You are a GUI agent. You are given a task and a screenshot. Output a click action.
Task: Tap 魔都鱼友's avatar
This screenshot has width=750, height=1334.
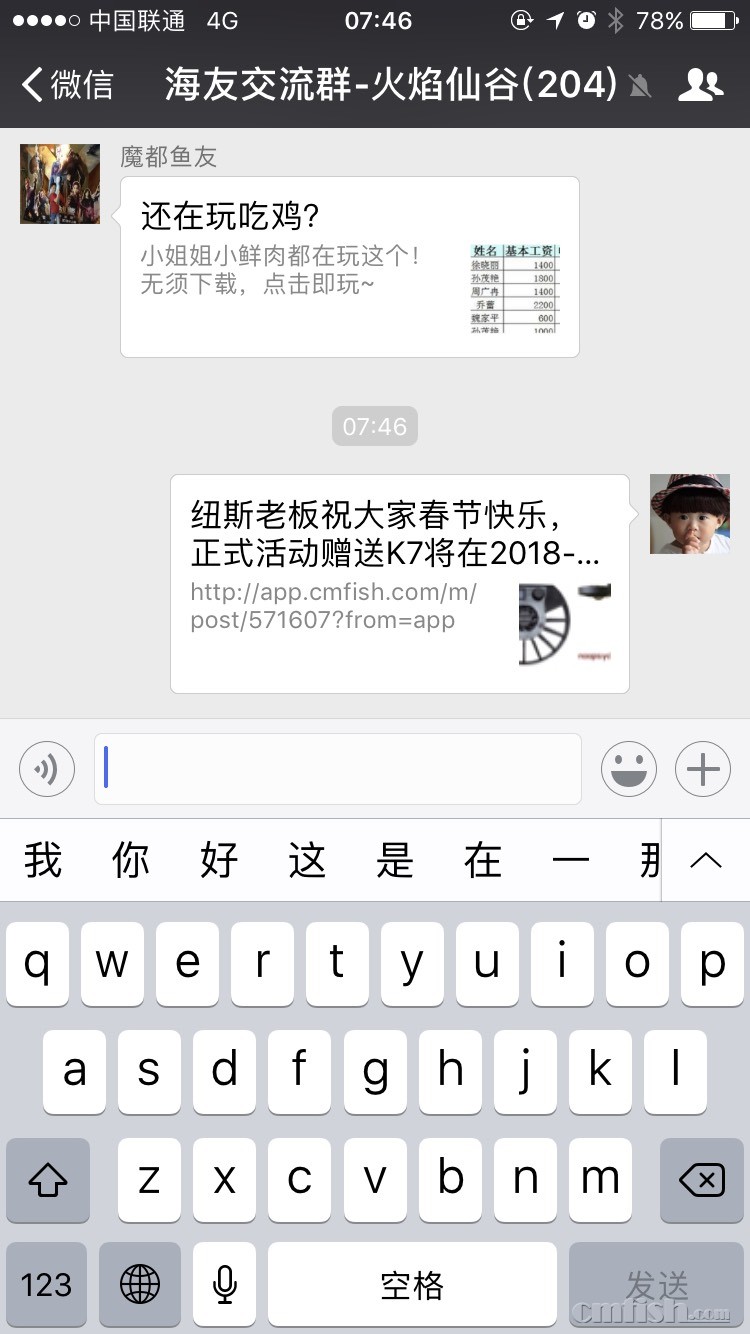click(x=60, y=184)
